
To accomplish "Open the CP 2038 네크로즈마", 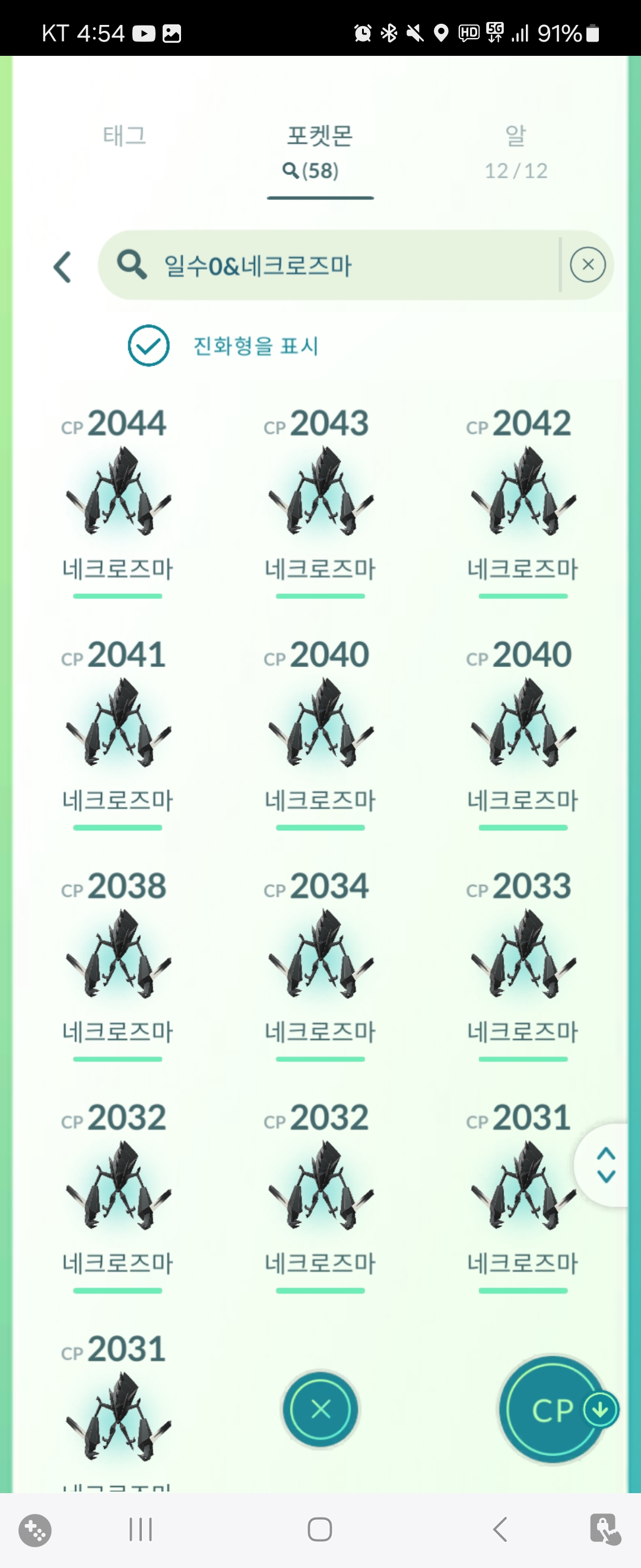I will (118, 954).
